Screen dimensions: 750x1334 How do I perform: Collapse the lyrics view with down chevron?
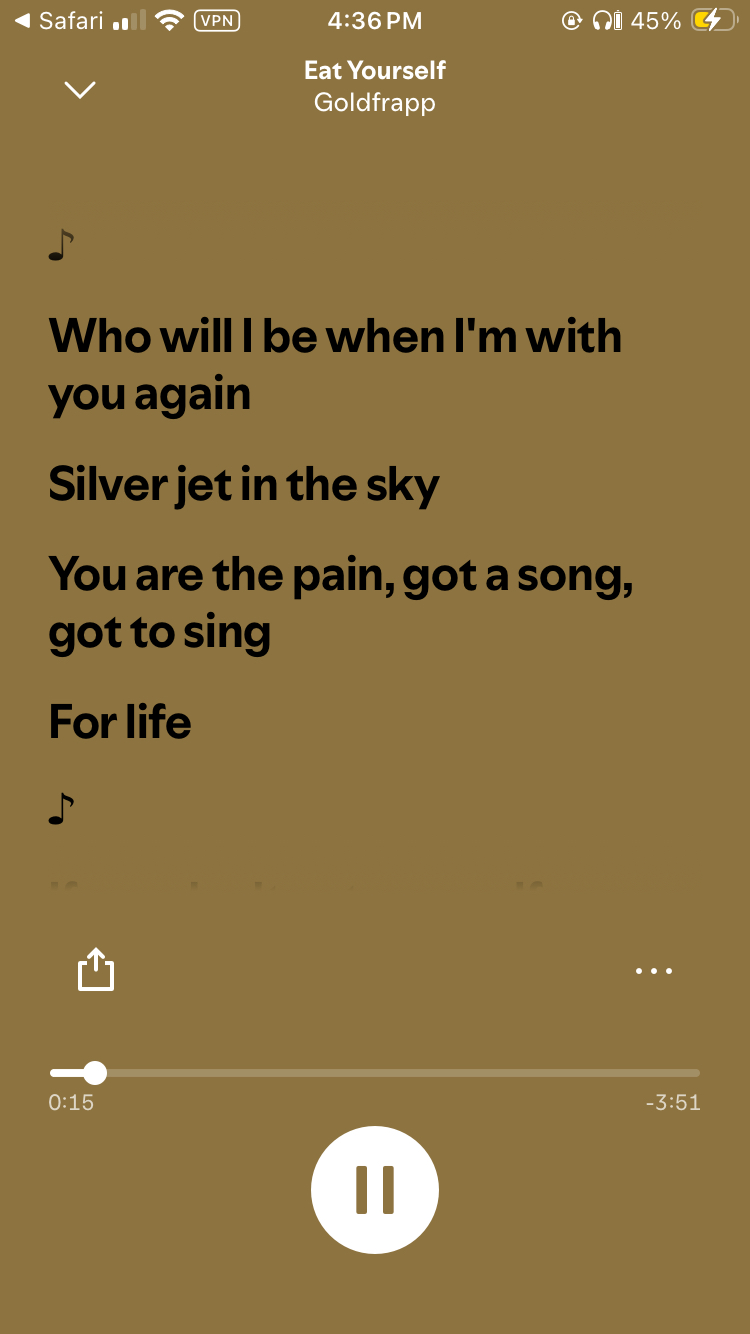pyautogui.click(x=80, y=90)
